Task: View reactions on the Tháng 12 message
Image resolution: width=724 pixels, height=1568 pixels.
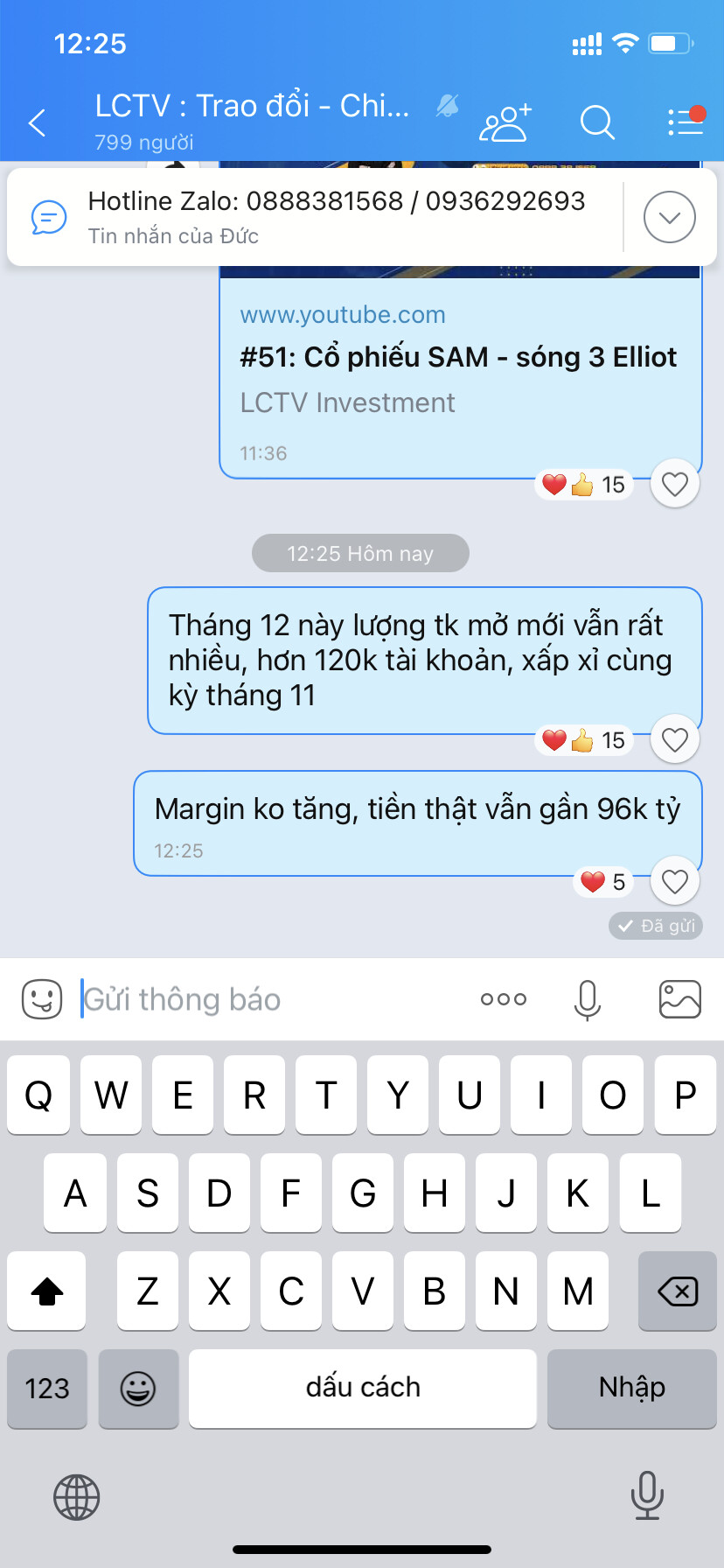Action: point(584,740)
